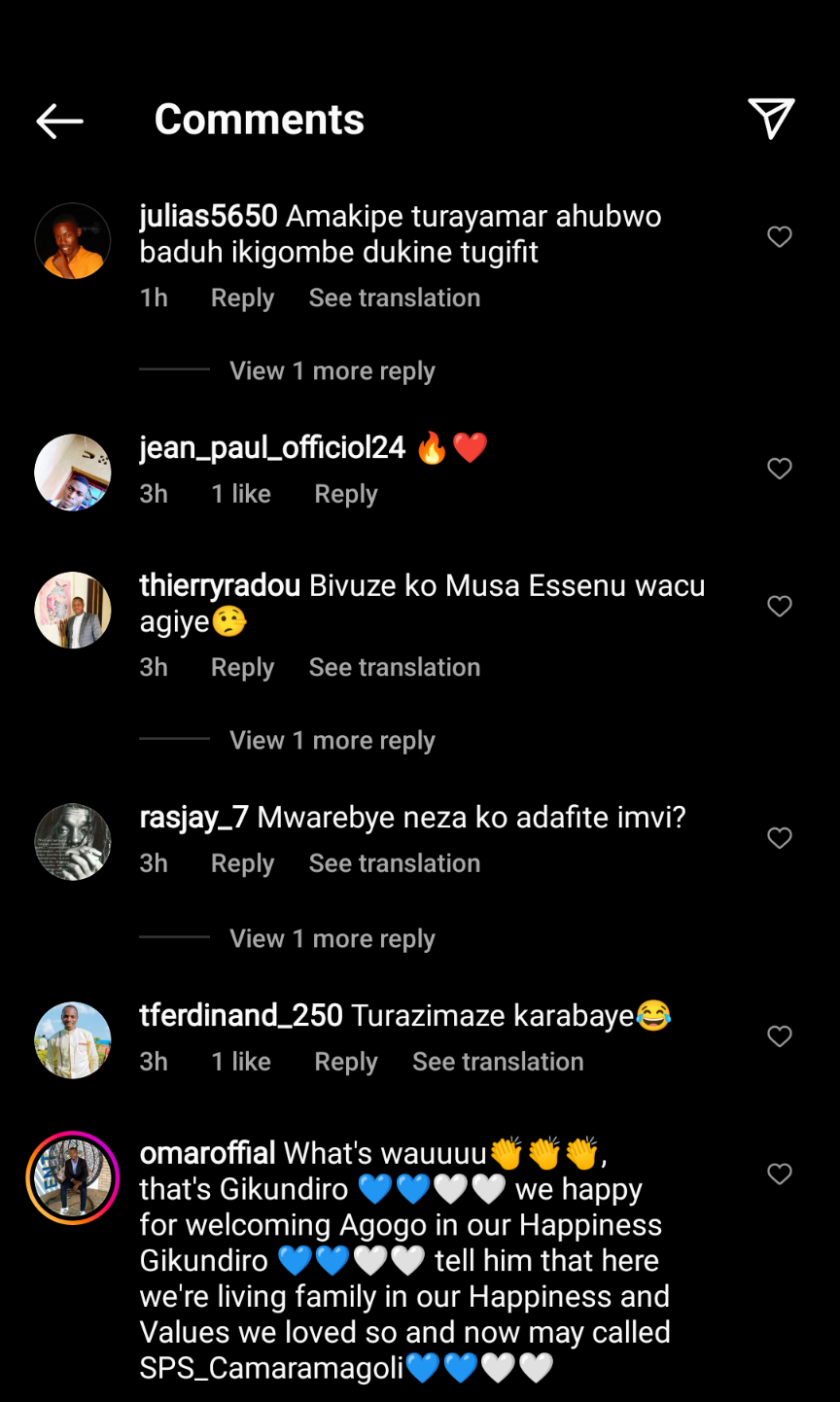See translation of tferdinand_250's comment
Screen dimensions: 840x1402
[498, 1062]
